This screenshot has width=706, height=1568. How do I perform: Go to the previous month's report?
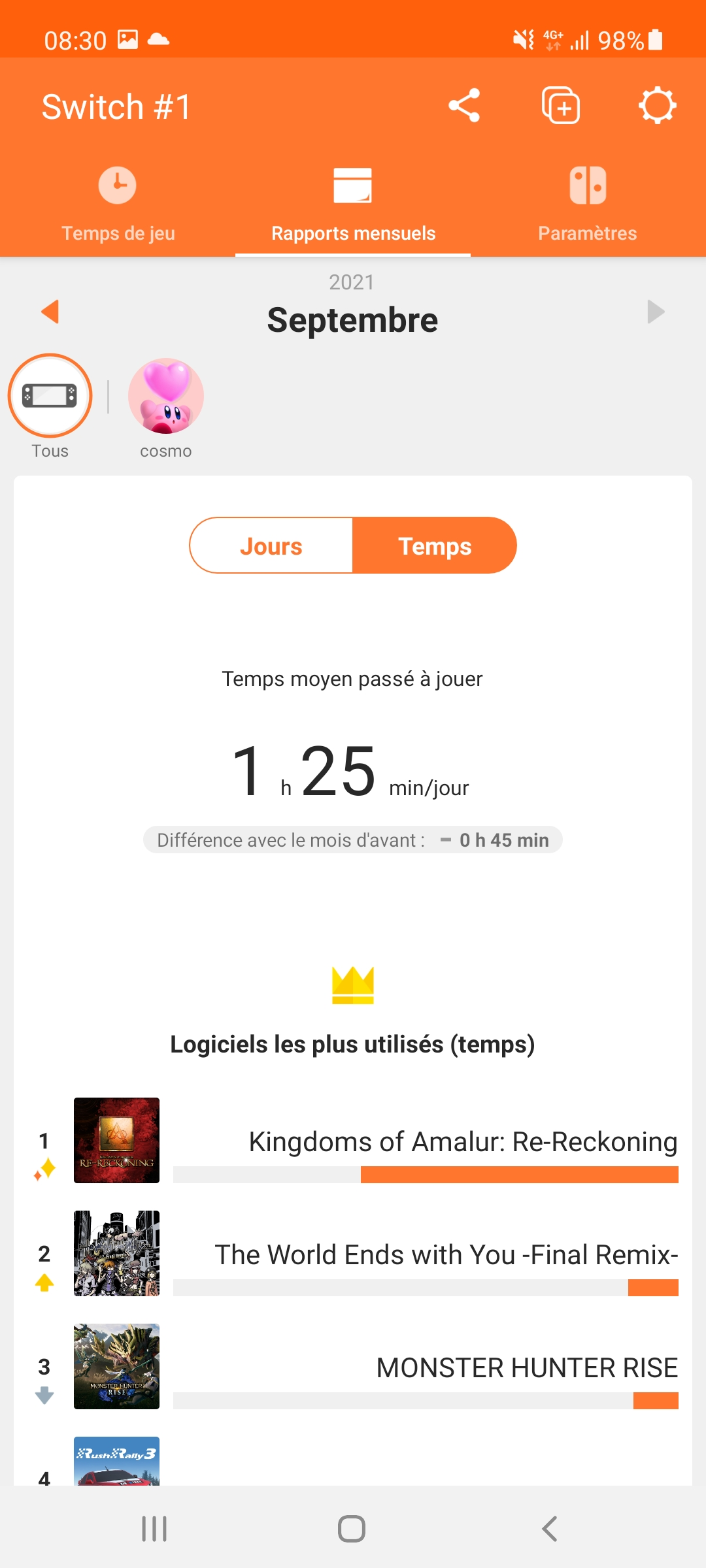pyautogui.click(x=50, y=312)
